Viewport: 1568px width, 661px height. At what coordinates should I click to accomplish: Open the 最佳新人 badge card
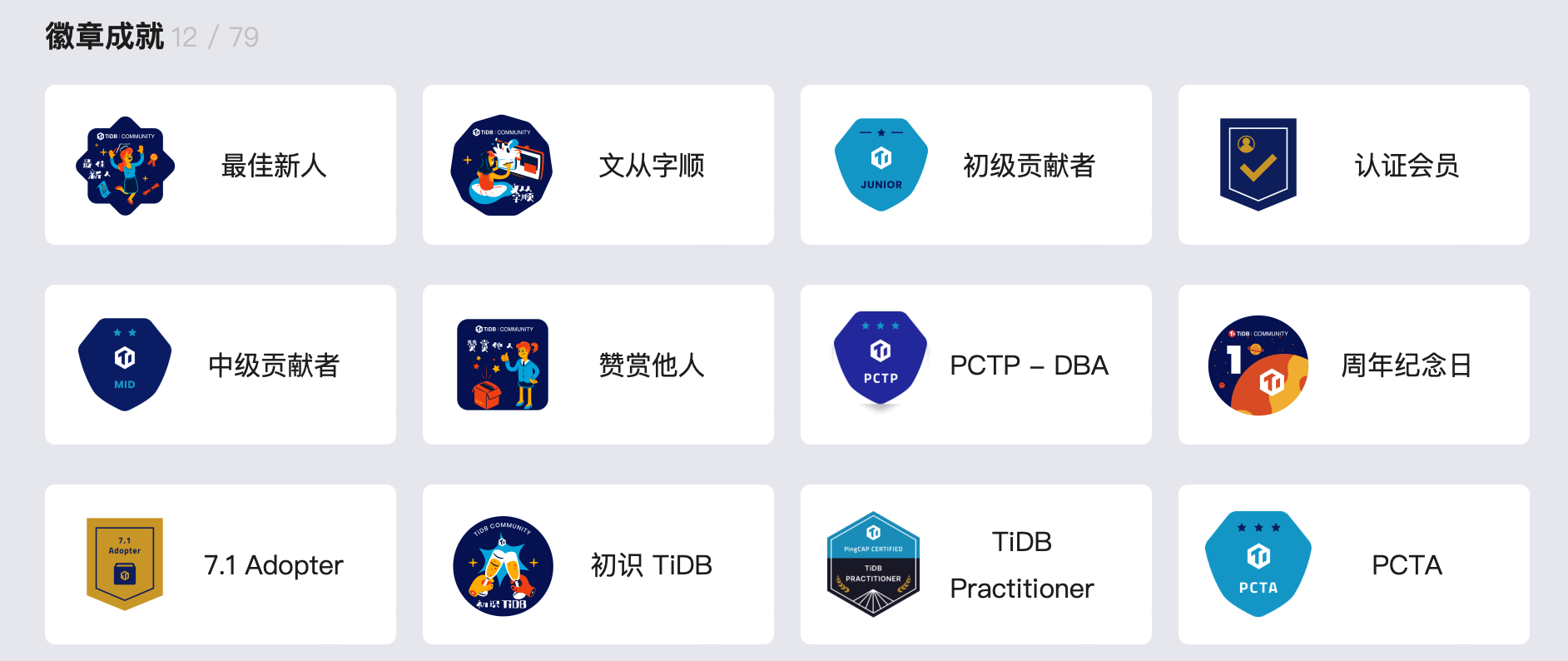point(221,165)
